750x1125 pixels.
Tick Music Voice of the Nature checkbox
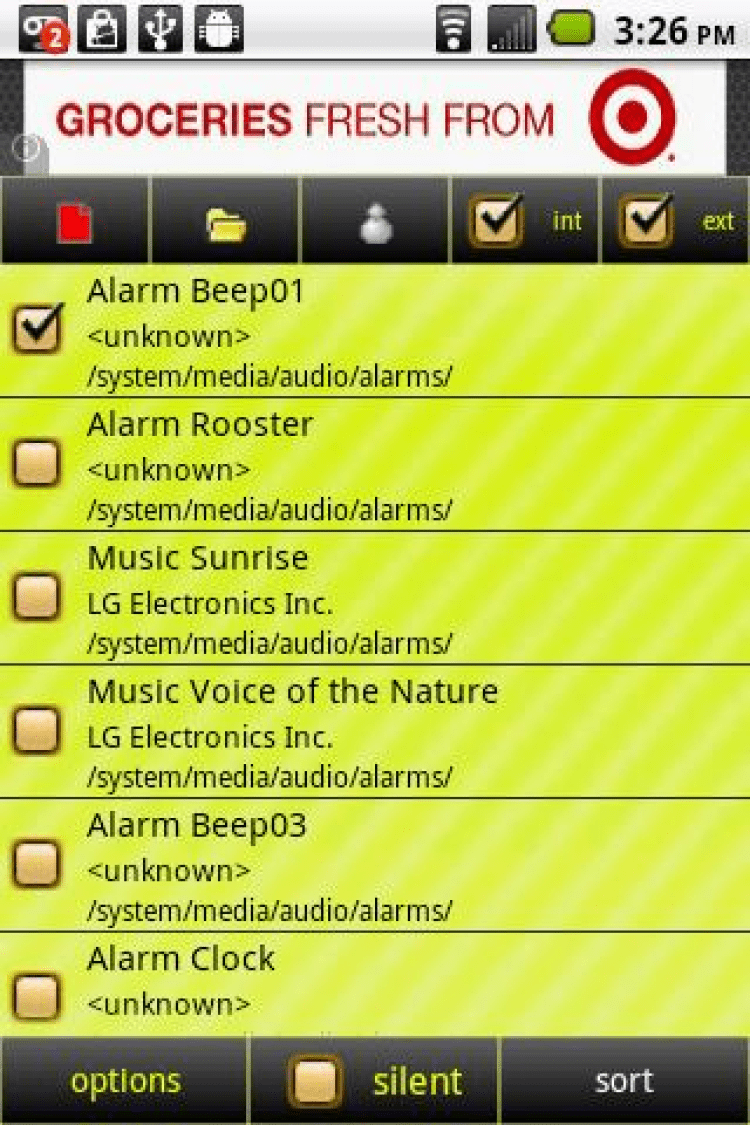37,730
